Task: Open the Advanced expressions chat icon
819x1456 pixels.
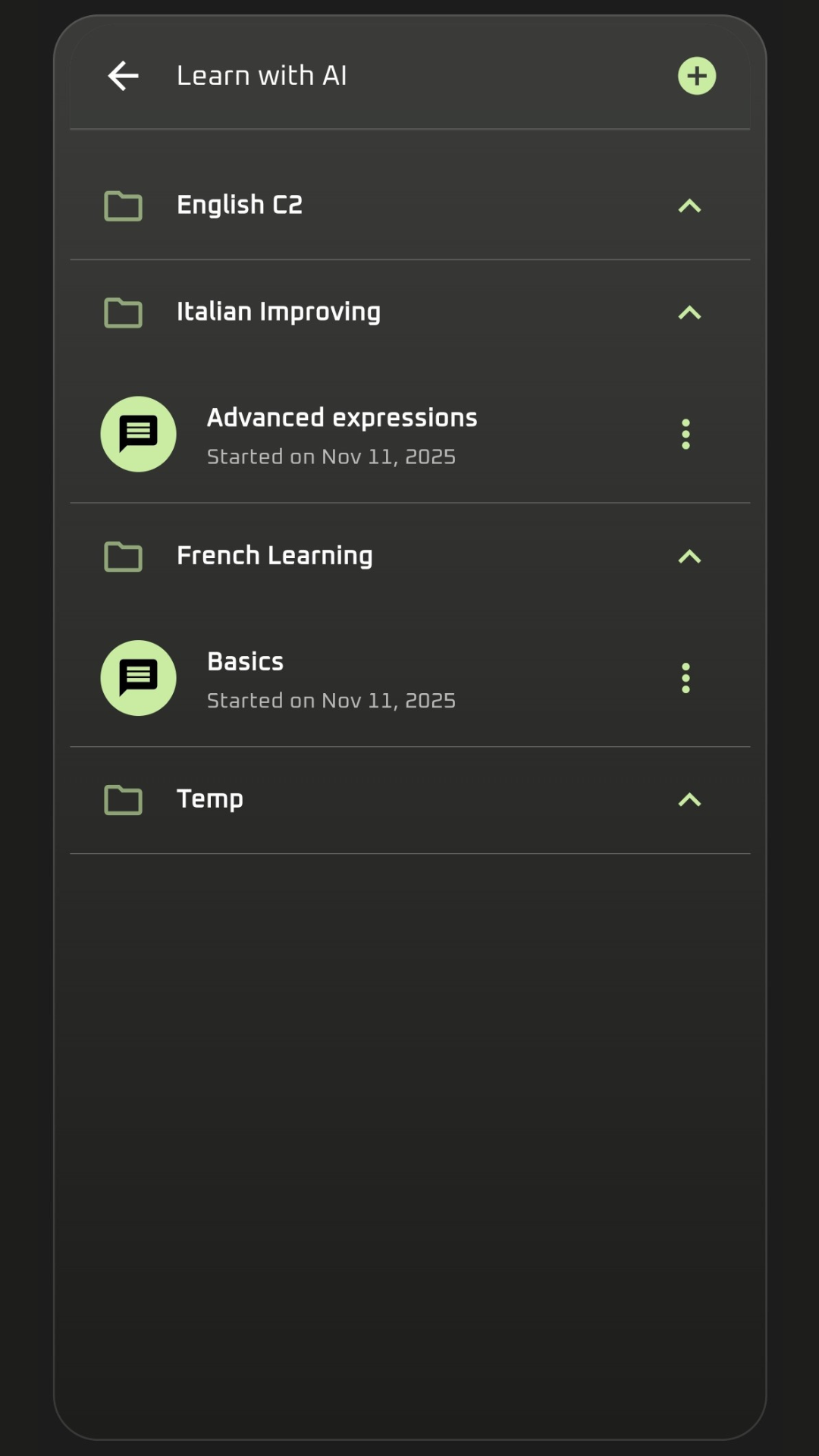Action: point(138,434)
